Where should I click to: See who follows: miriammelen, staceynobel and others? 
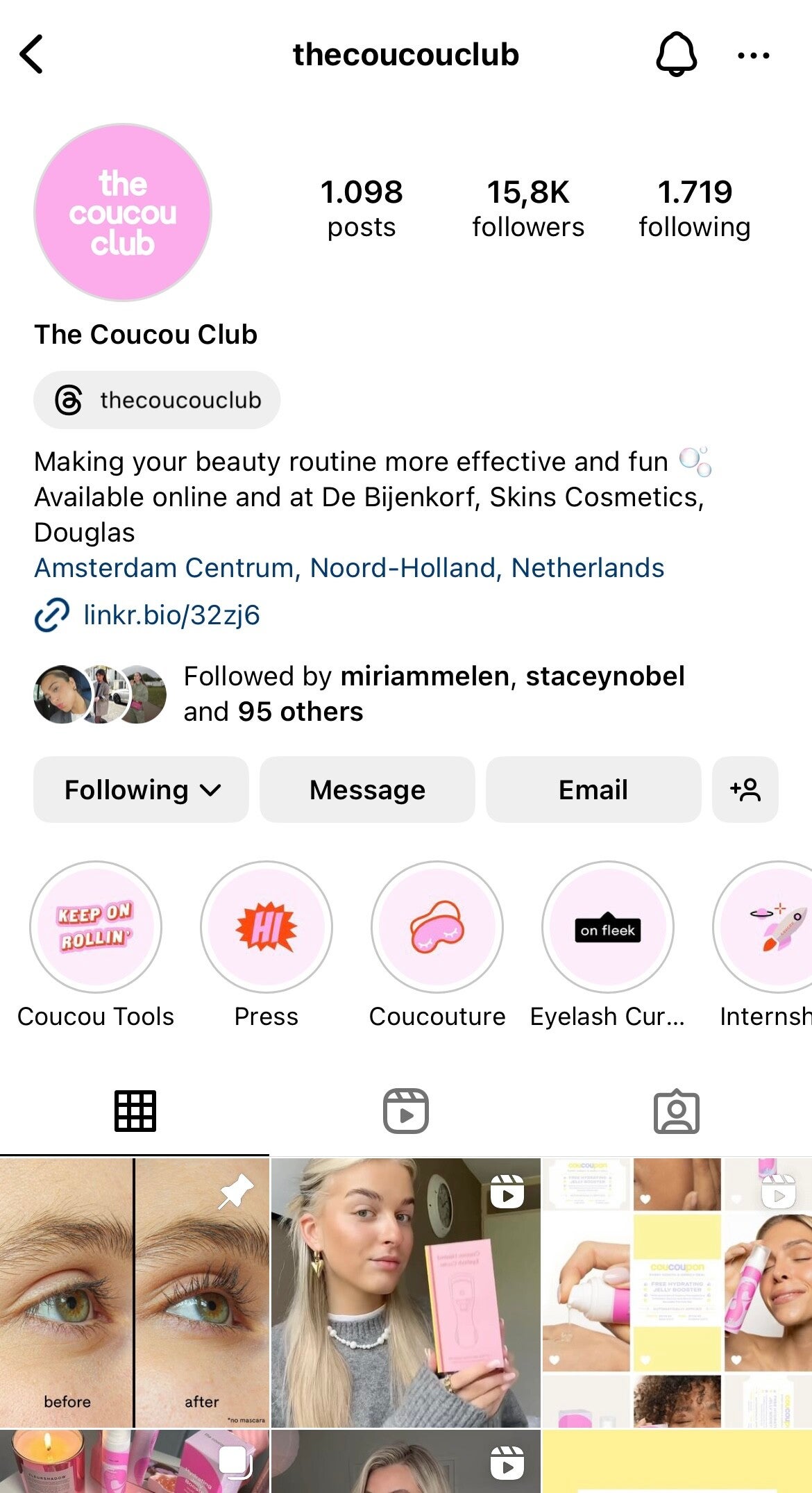click(434, 694)
